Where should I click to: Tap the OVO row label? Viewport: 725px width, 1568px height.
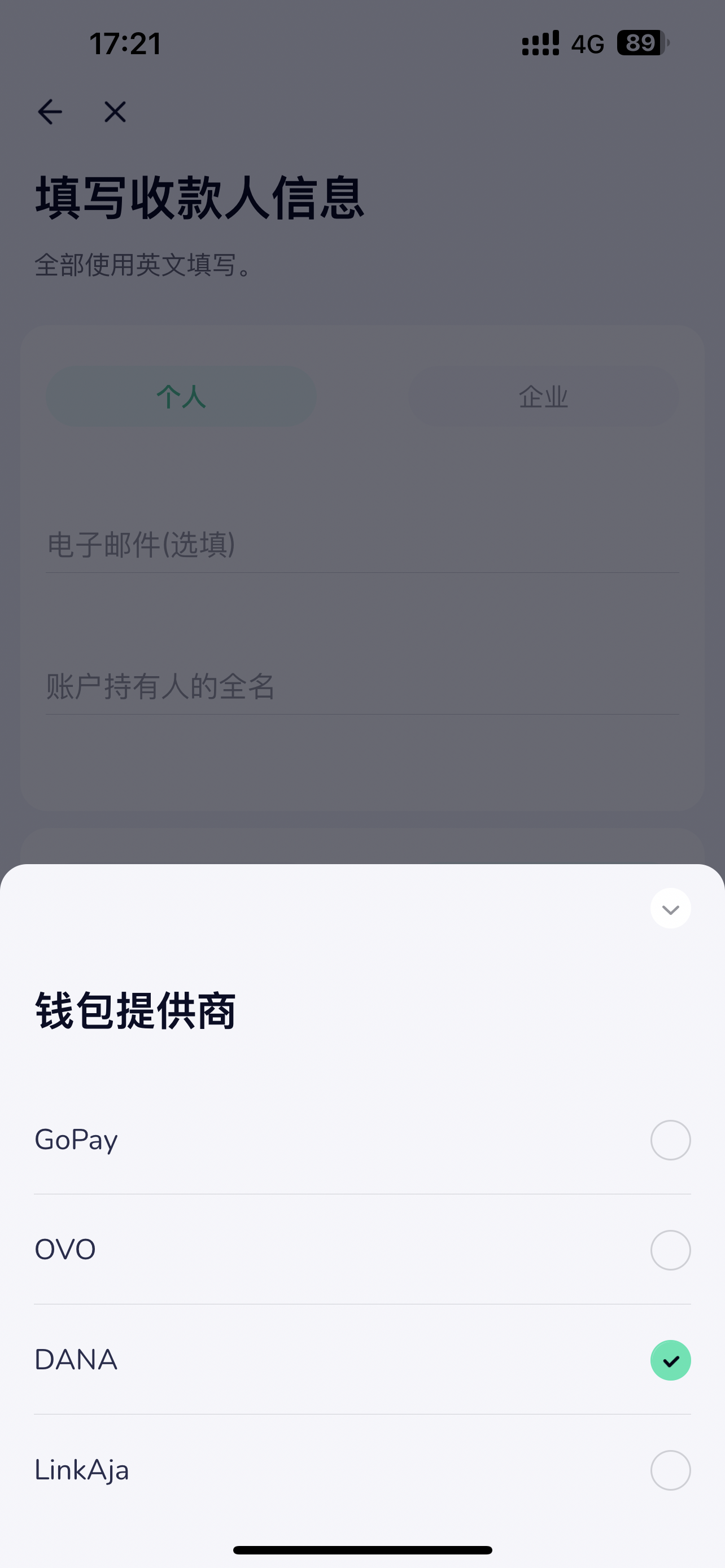pos(64,1249)
